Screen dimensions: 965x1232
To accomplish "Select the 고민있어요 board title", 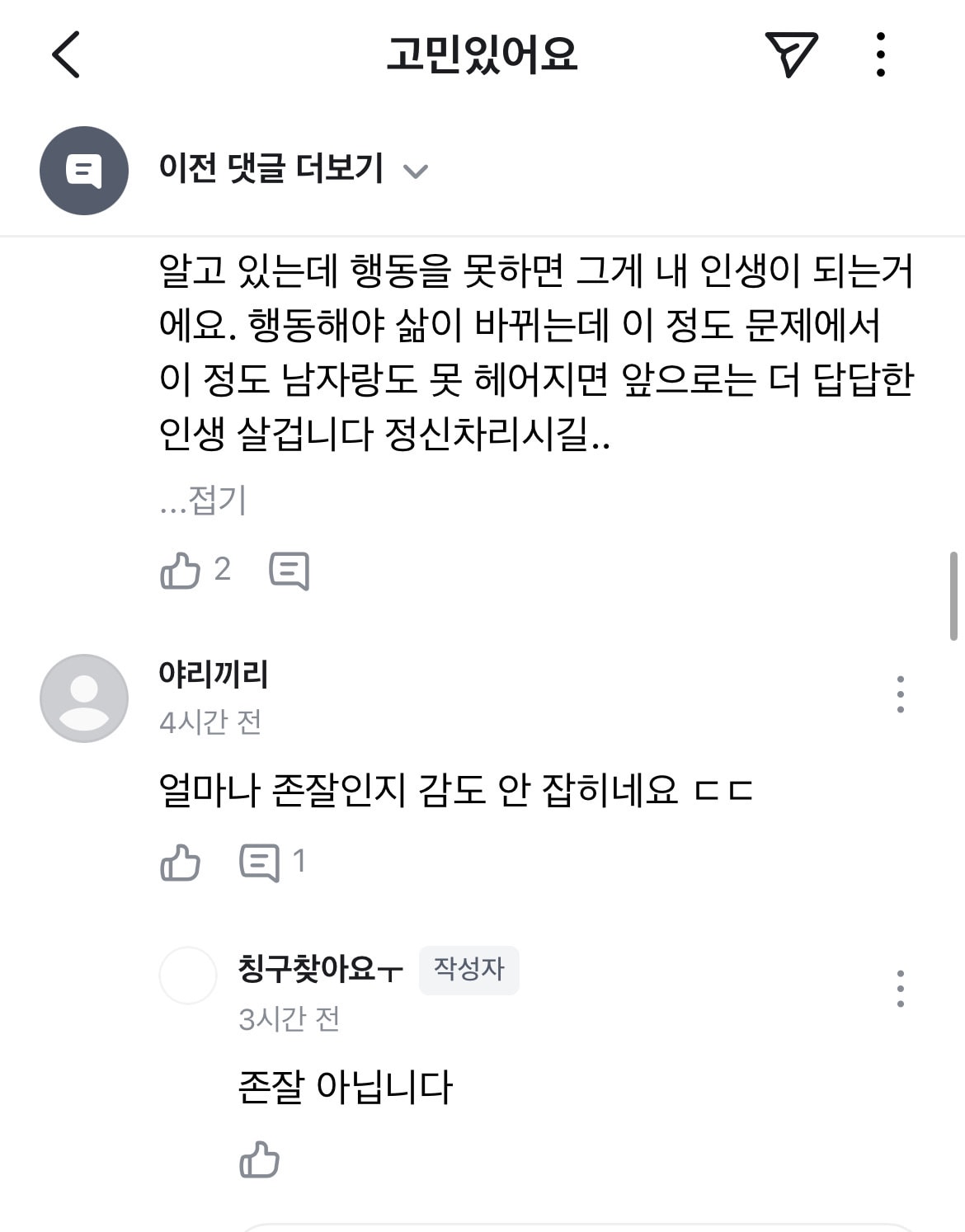I will tap(482, 55).
